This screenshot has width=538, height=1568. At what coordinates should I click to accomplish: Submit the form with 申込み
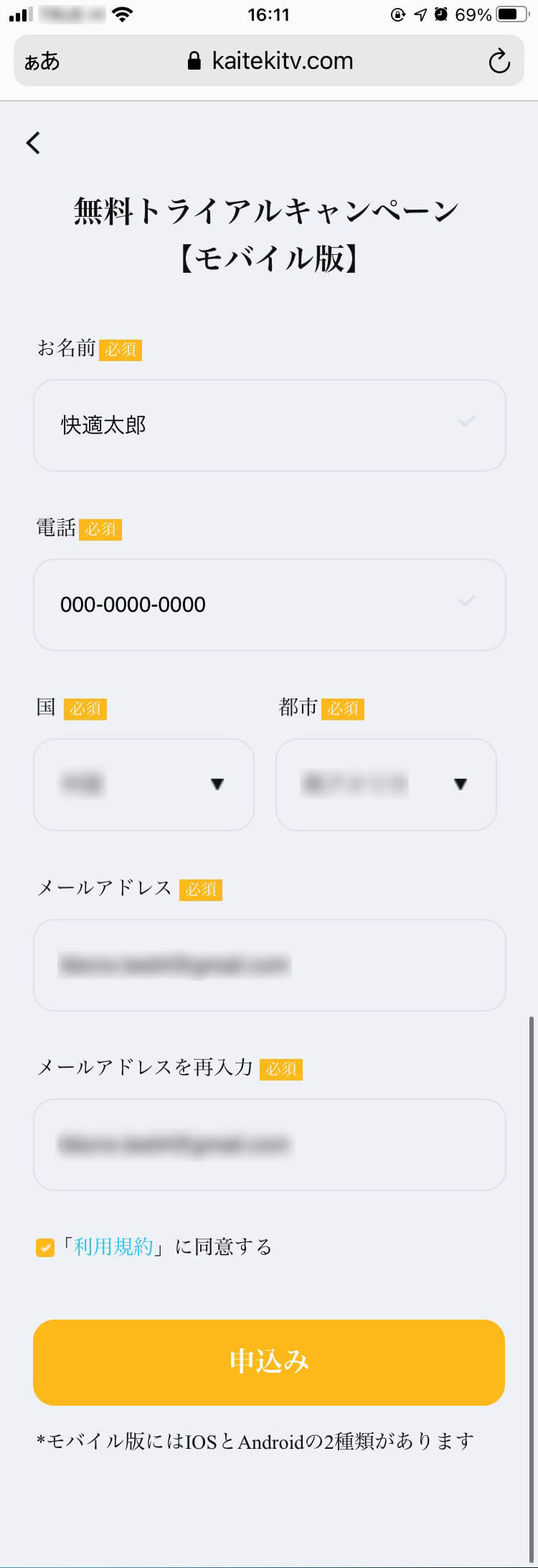coord(269,1362)
